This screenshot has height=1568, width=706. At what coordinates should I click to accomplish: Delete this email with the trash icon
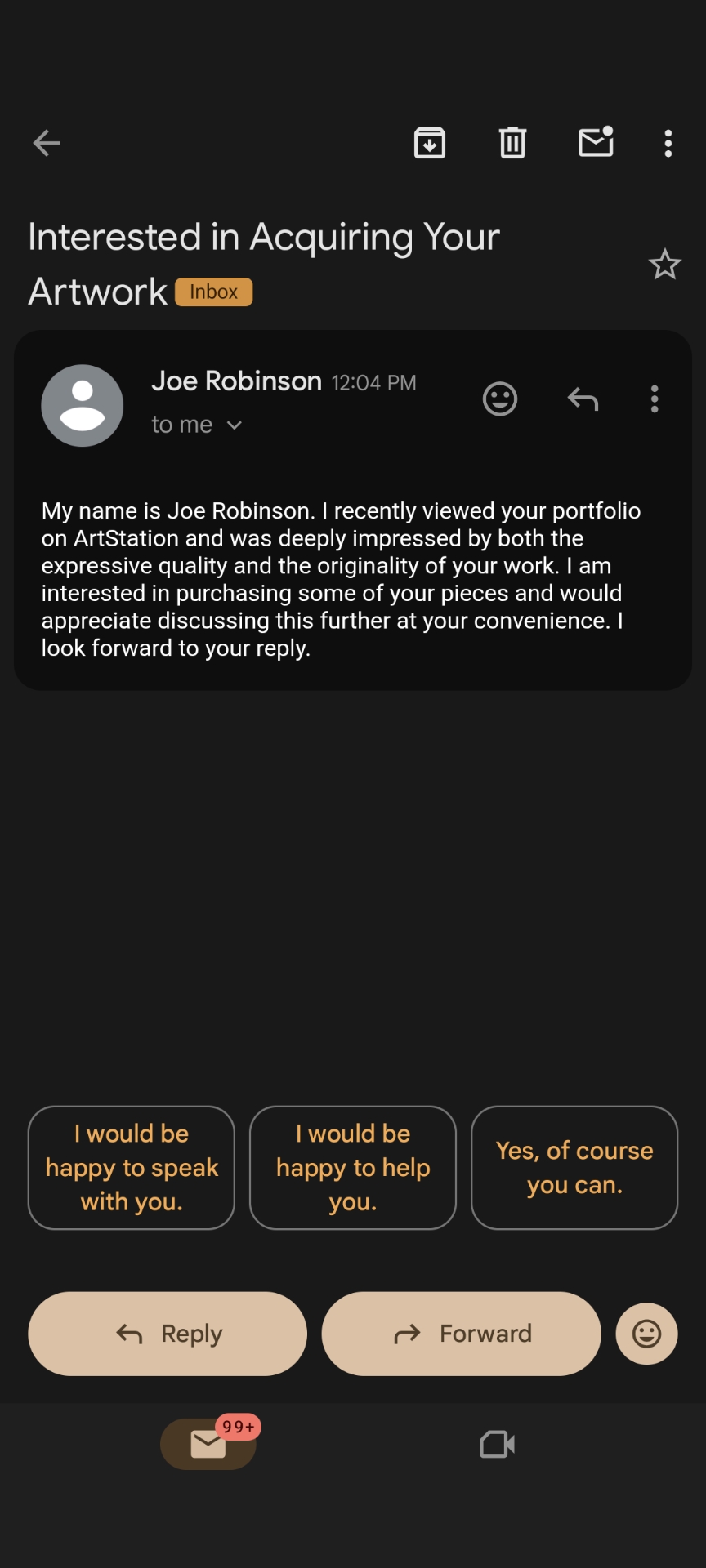[x=512, y=143]
